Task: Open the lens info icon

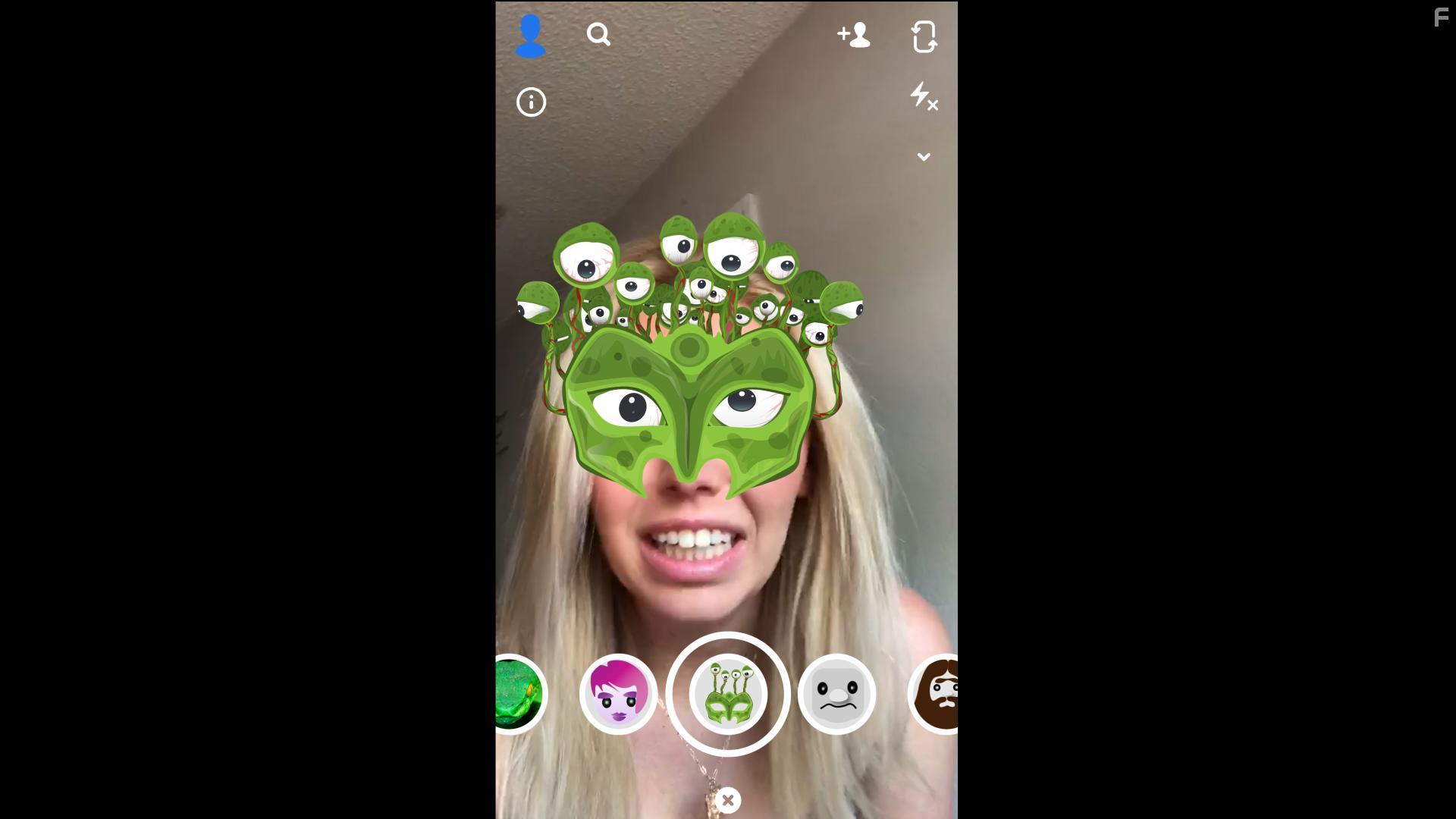Action: pyautogui.click(x=531, y=102)
